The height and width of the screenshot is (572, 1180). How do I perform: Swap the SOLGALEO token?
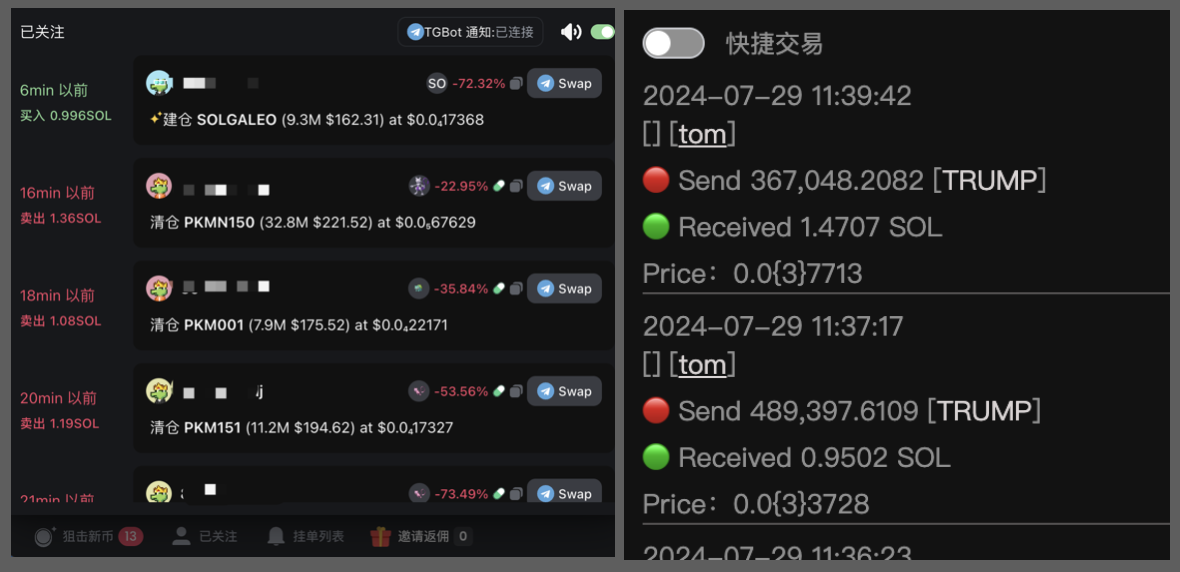564,84
